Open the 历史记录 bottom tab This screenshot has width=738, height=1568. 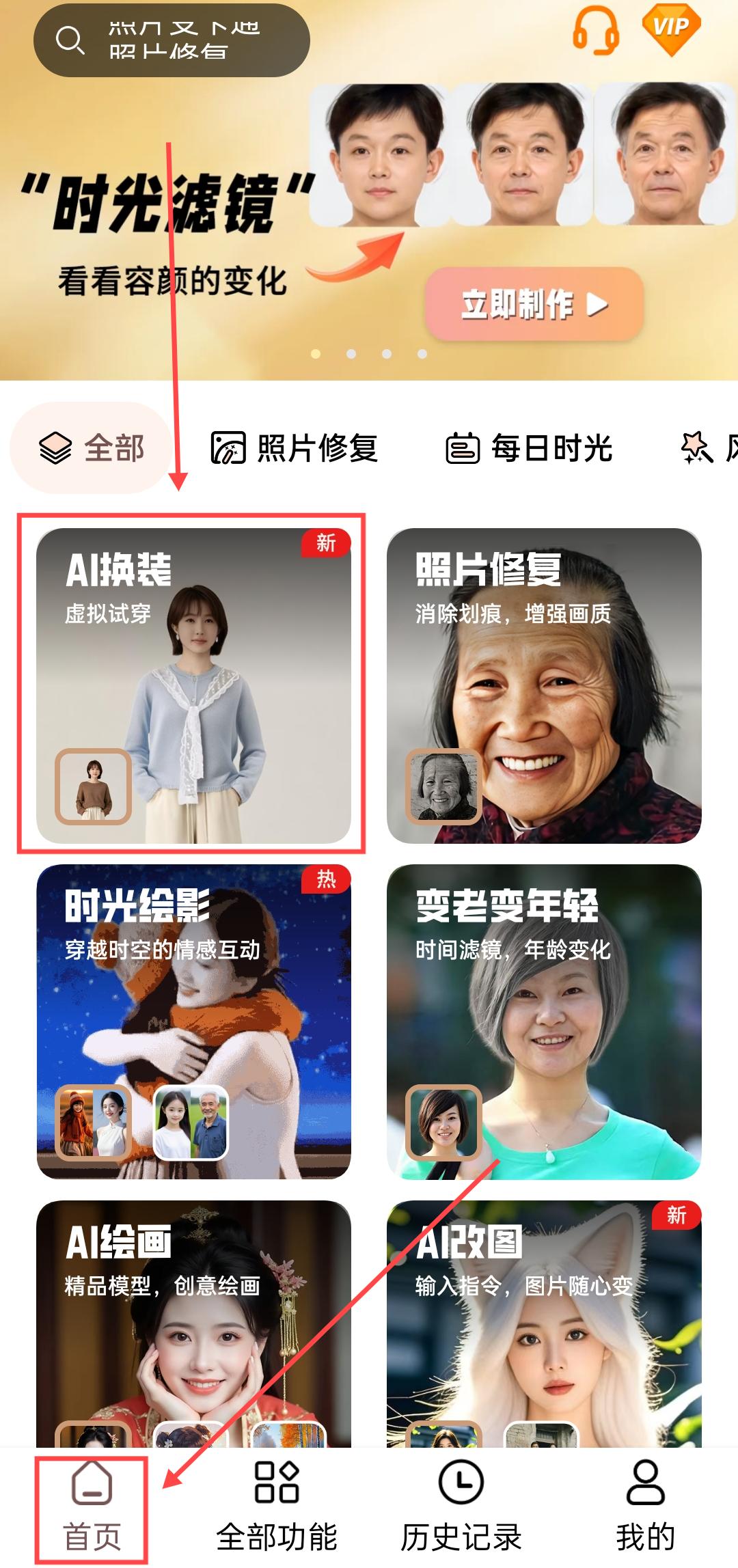(x=461, y=1509)
